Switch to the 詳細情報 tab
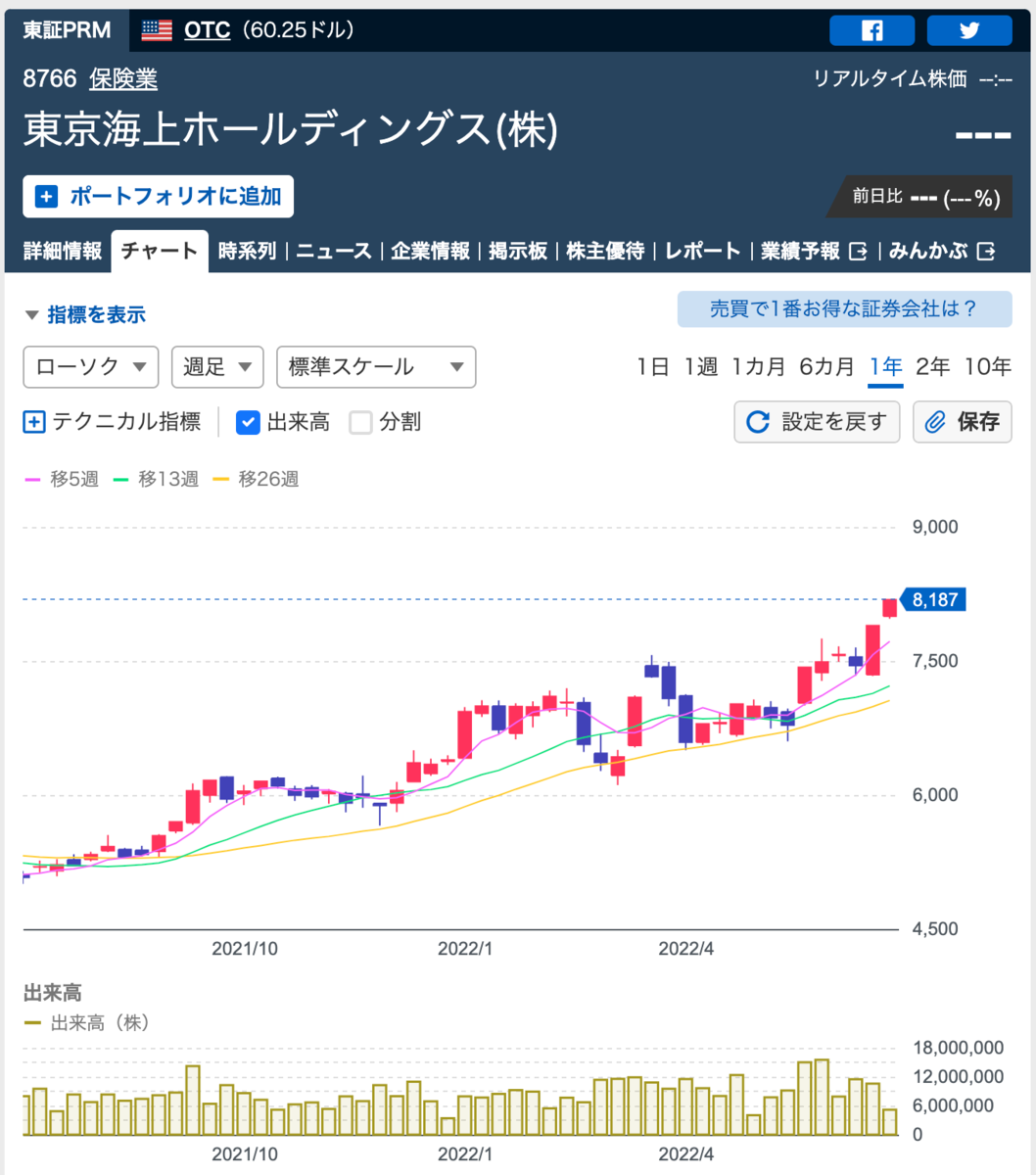Screen dimensions: 1036x1175 point(63,252)
